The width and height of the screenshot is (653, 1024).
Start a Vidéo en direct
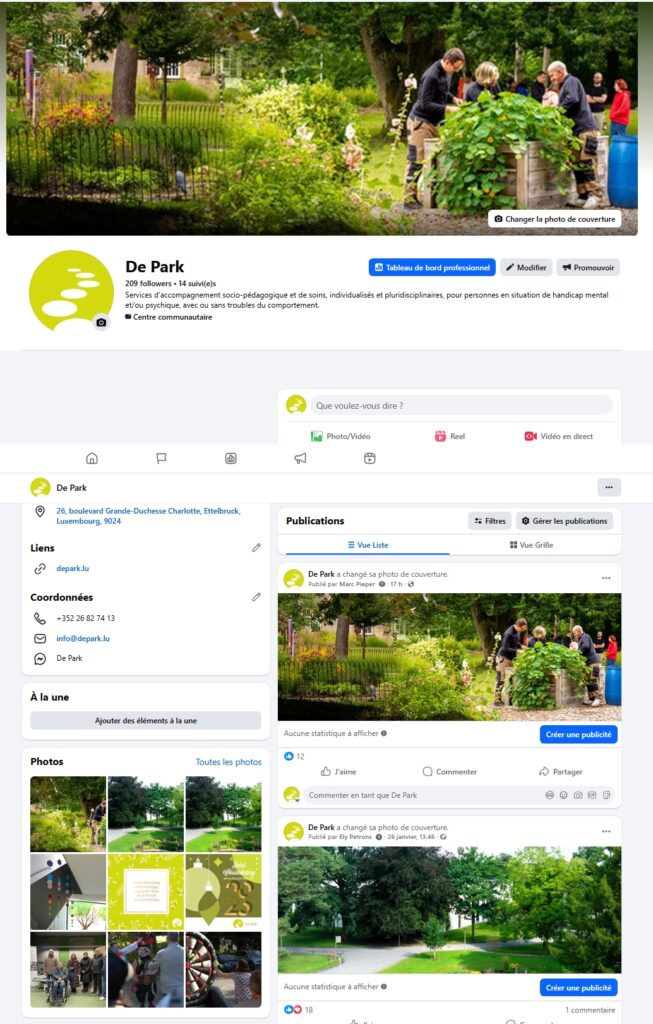point(559,436)
